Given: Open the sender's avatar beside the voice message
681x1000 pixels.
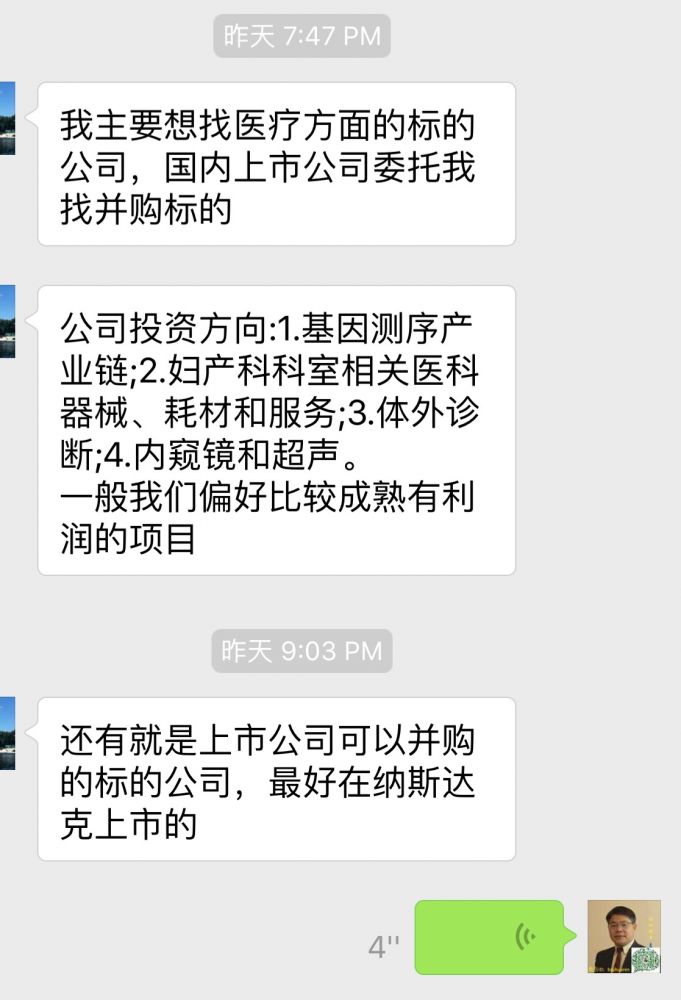Looking at the screenshot, I should click(623, 937).
